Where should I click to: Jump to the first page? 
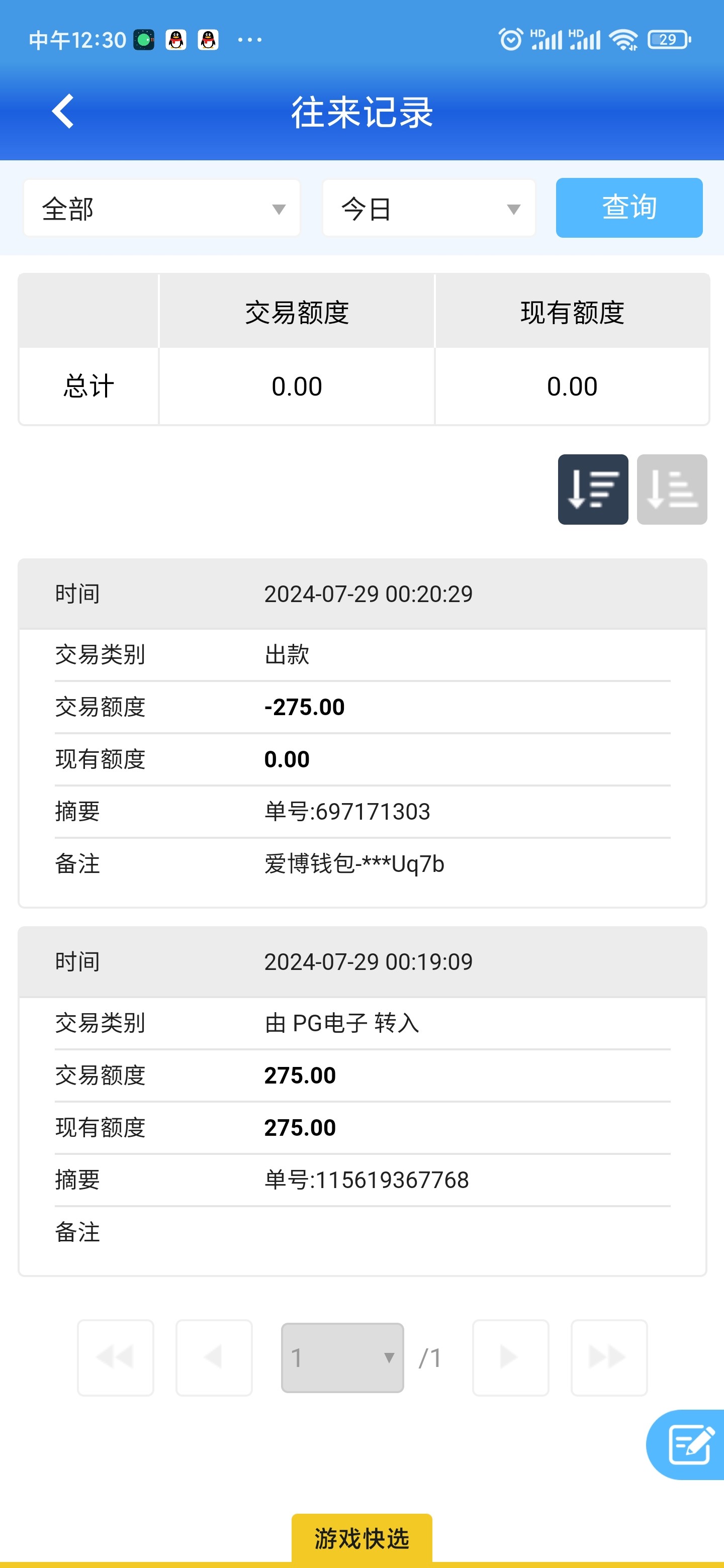click(x=116, y=1357)
